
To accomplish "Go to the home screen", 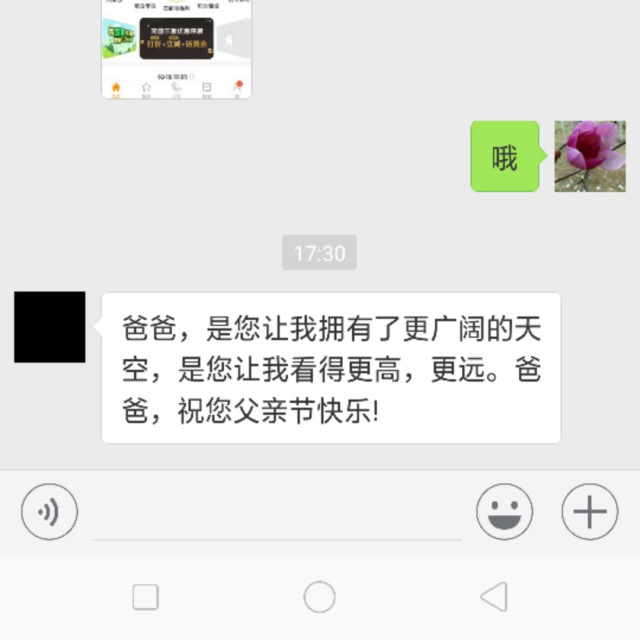I will click(319, 597).
